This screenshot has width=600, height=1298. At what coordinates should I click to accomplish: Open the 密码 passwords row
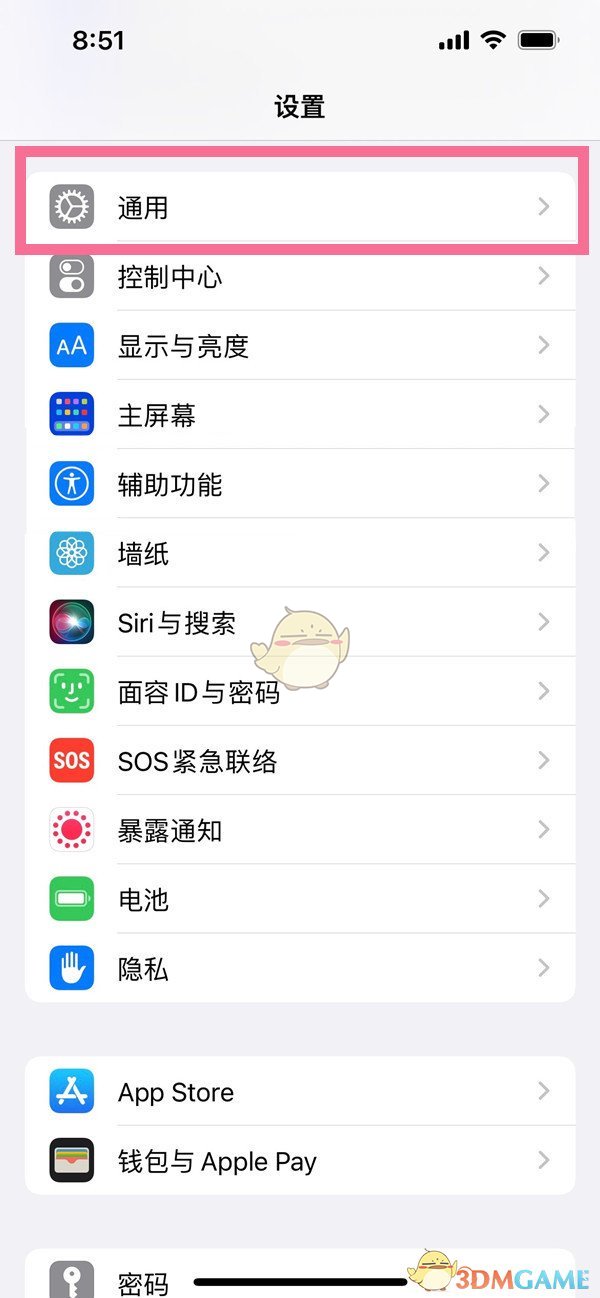pyautogui.click(x=144, y=1280)
